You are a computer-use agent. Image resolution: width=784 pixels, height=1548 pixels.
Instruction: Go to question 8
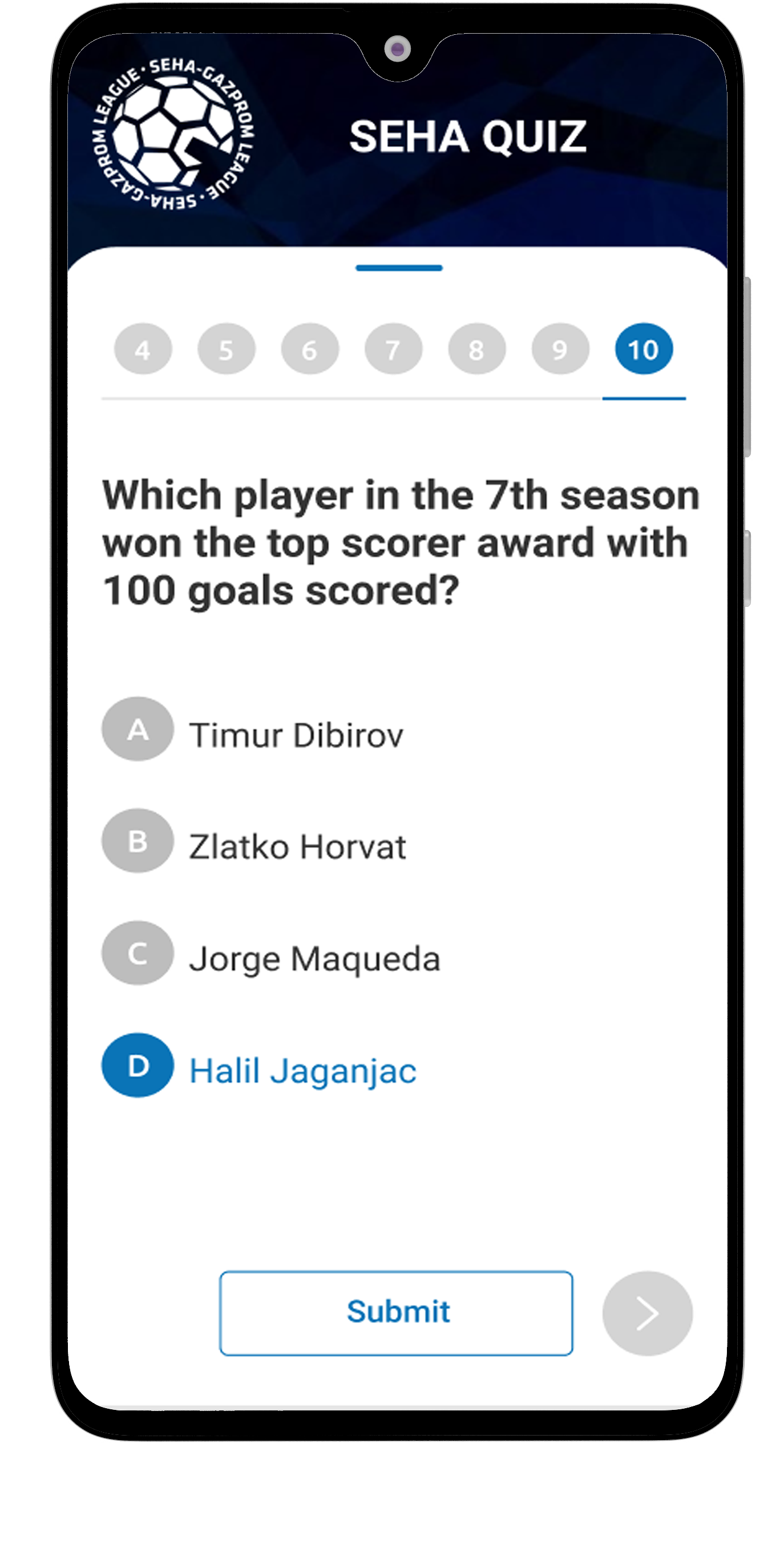[476, 349]
